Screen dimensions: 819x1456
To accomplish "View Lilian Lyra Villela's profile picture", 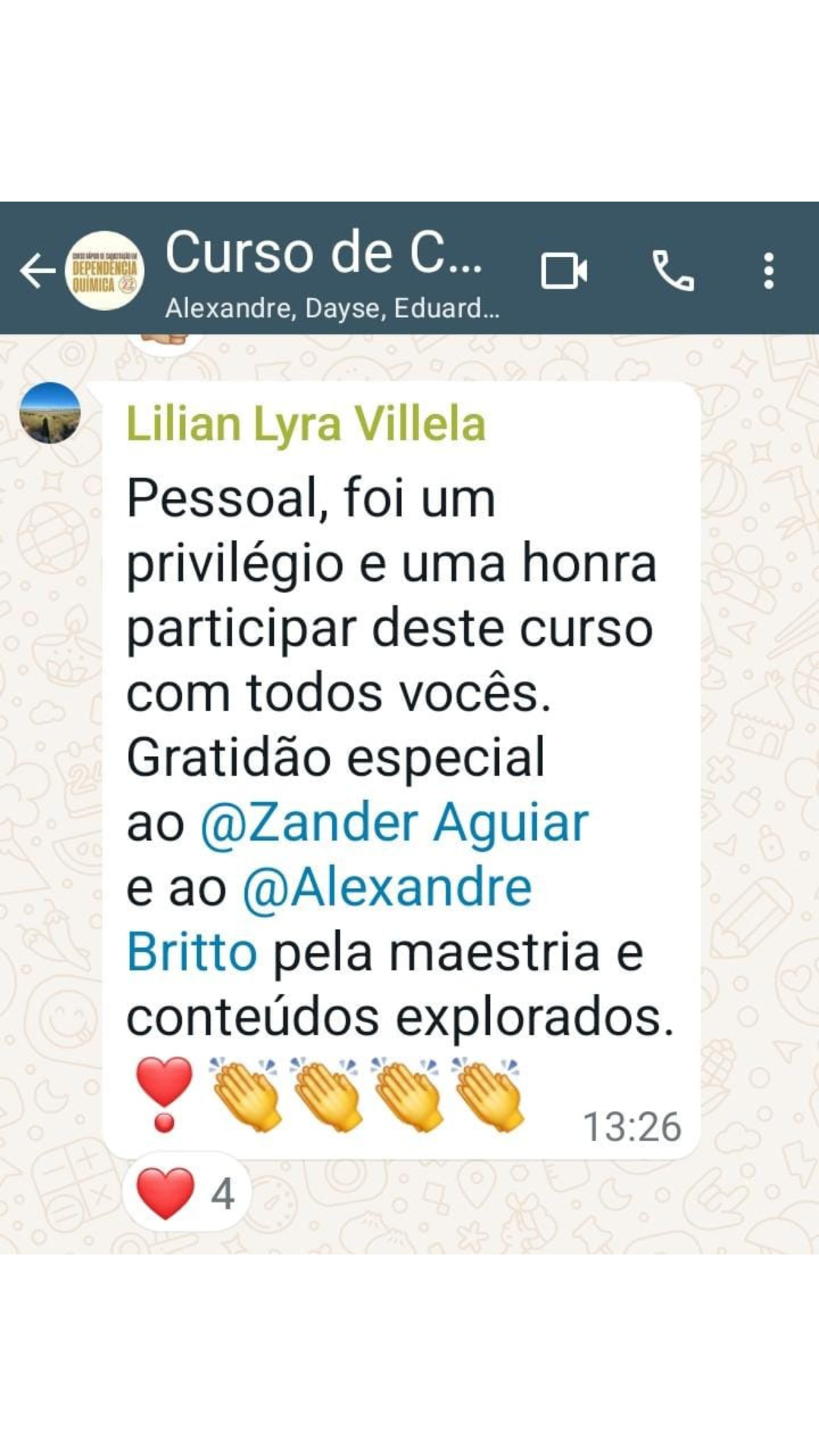I will [50, 413].
